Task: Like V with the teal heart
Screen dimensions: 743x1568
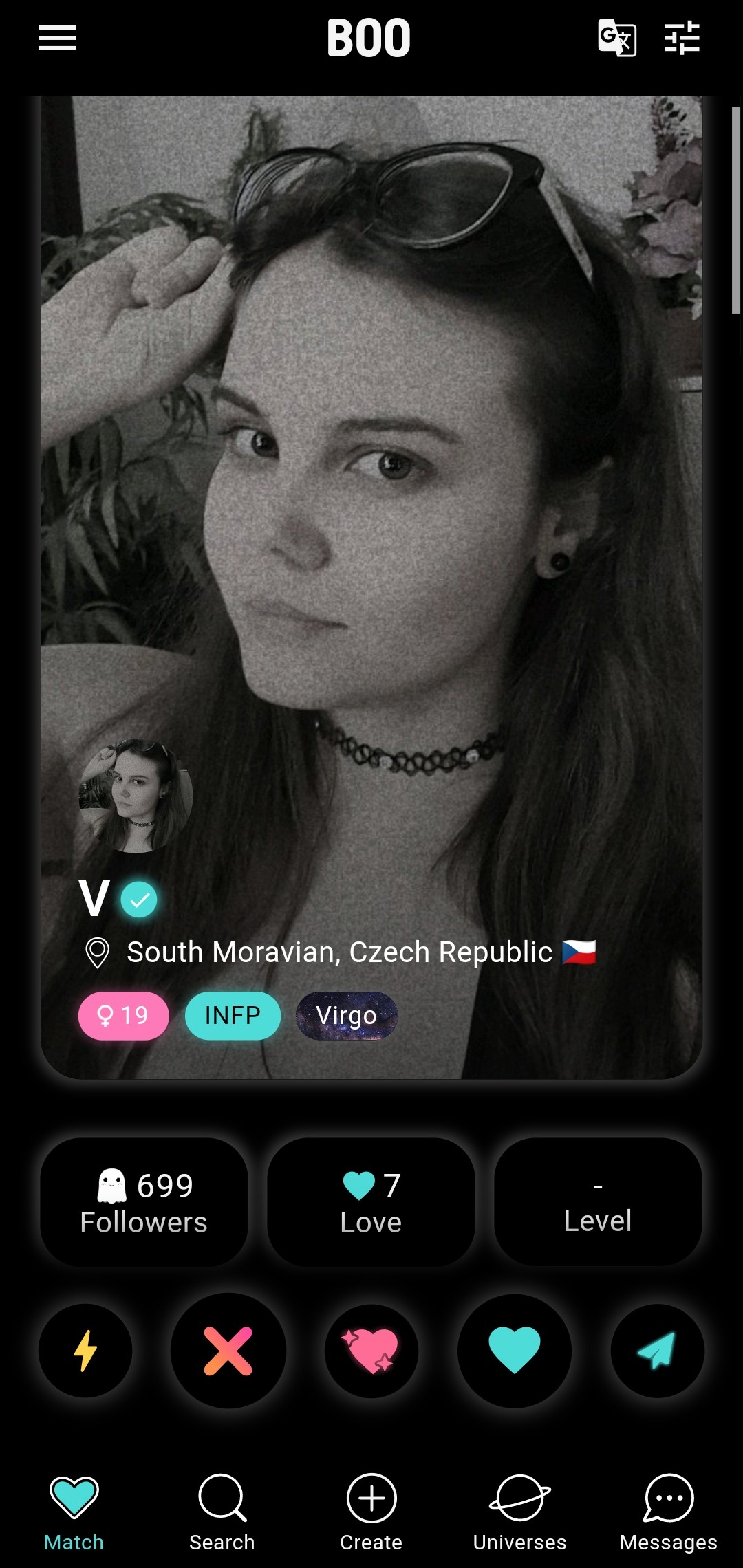Action: tap(515, 1351)
